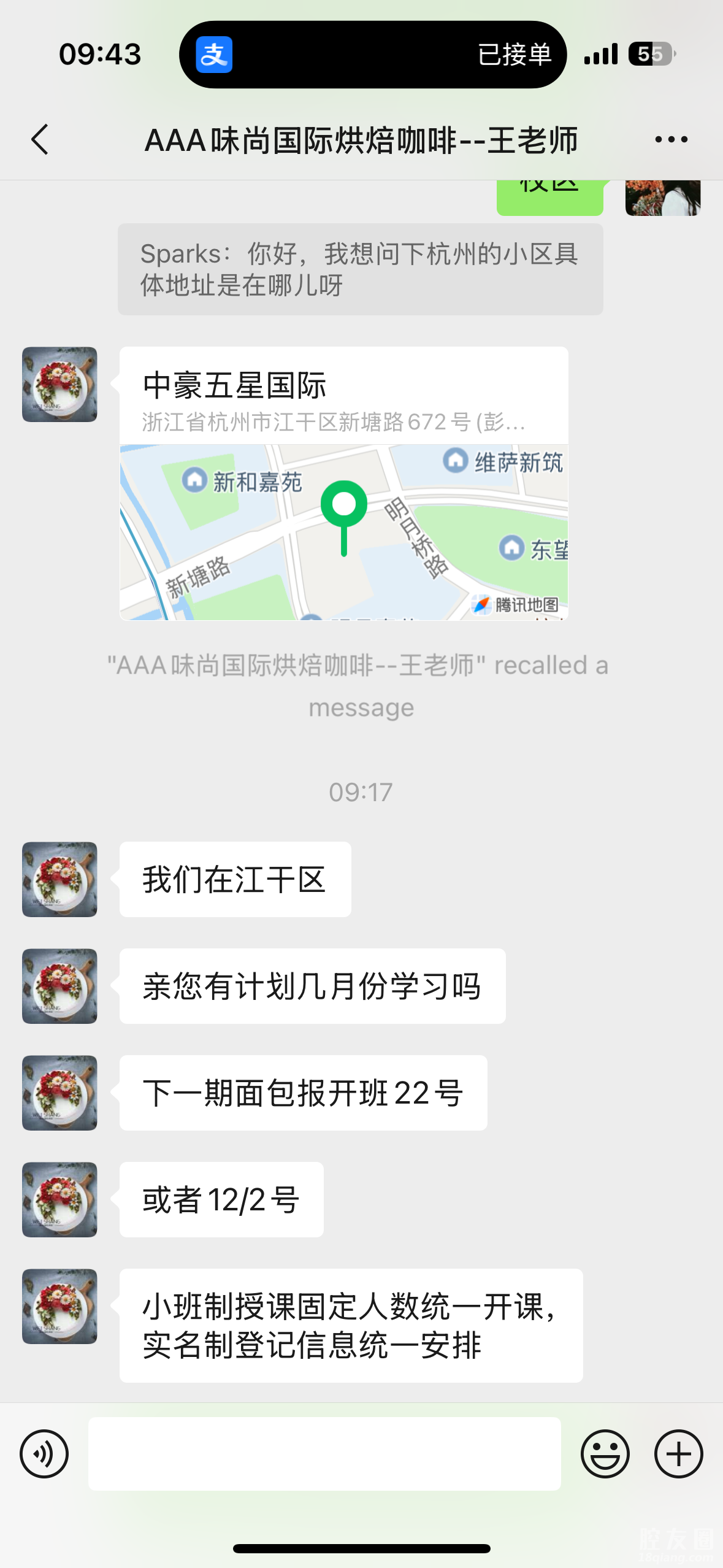
Task: Open the 中豪五星国际 location card
Action: pyautogui.click(x=343, y=483)
